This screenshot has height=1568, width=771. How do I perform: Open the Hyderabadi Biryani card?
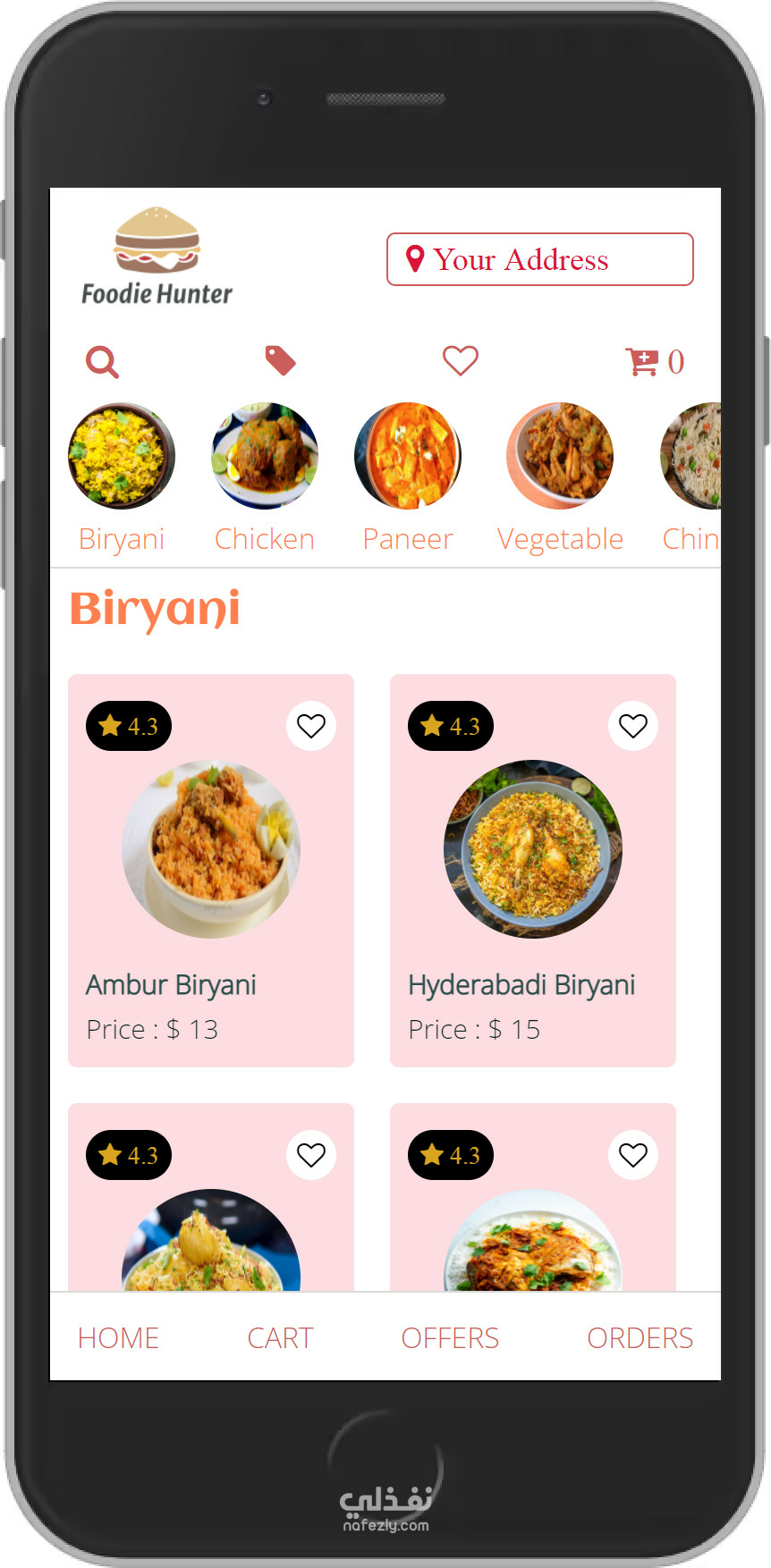(x=533, y=871)
